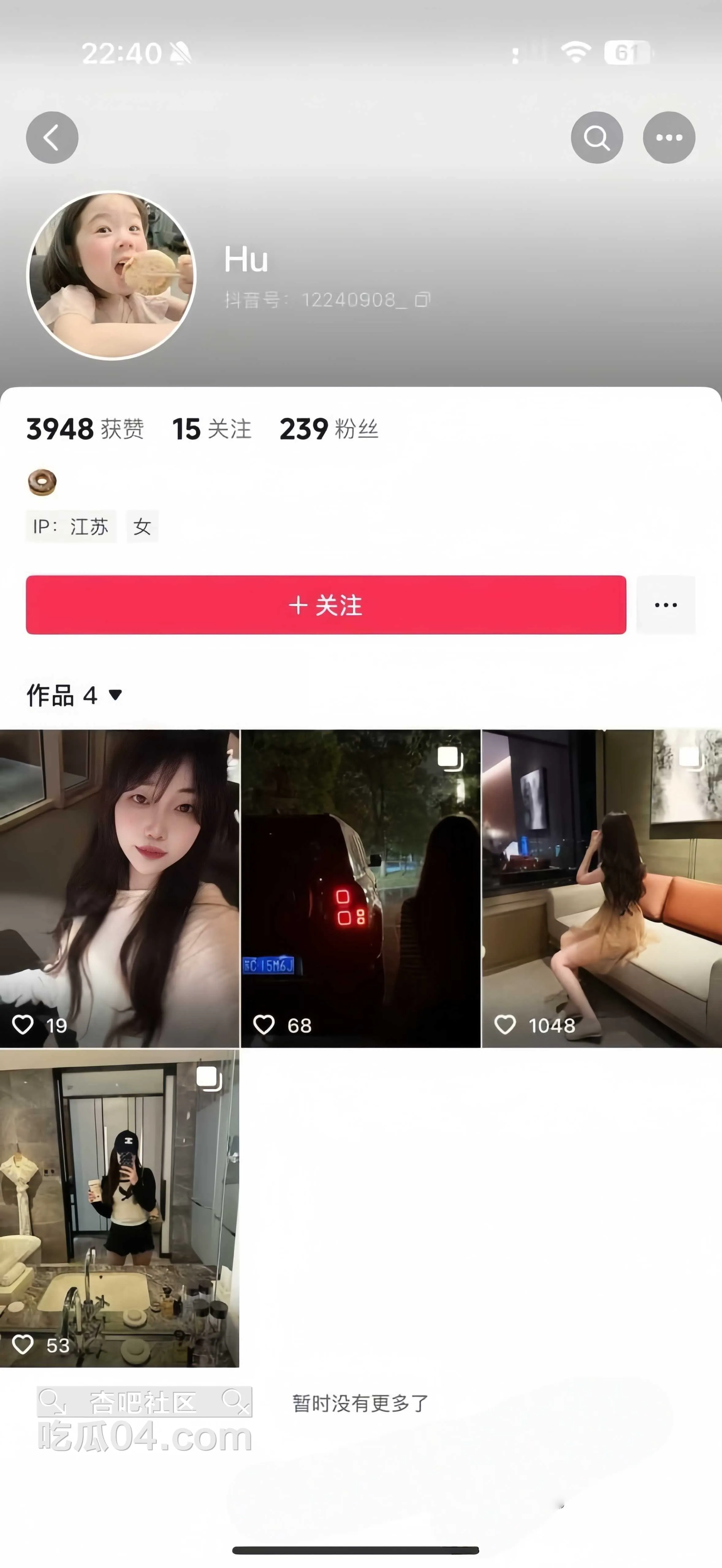This screenshot has height=1568, width=722.
Task: Go back using the arrow button
Action: tap(52, 138)
